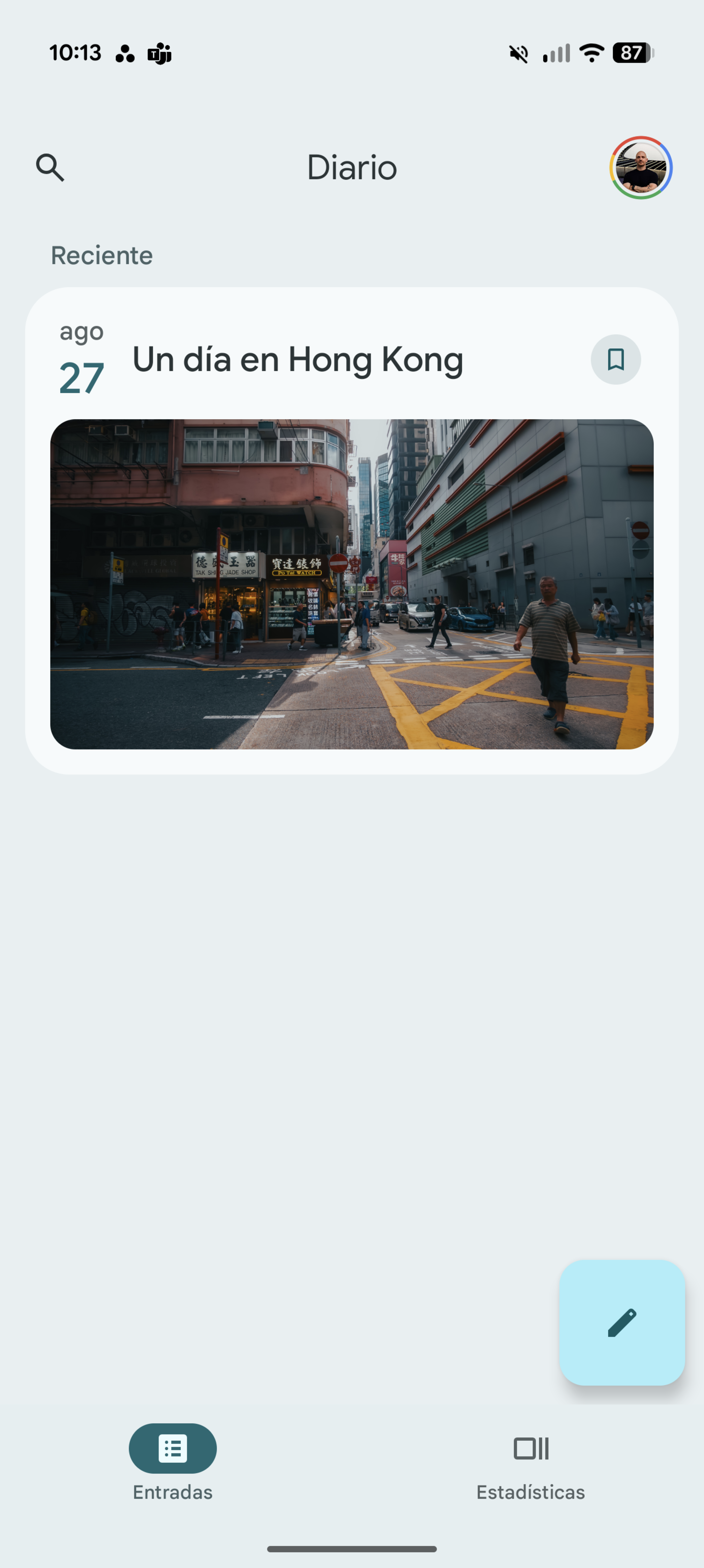Bookmark the Un día en Hong Kong entry
The height and width of the screenshot is (1568, 704).
coord(615,360)
